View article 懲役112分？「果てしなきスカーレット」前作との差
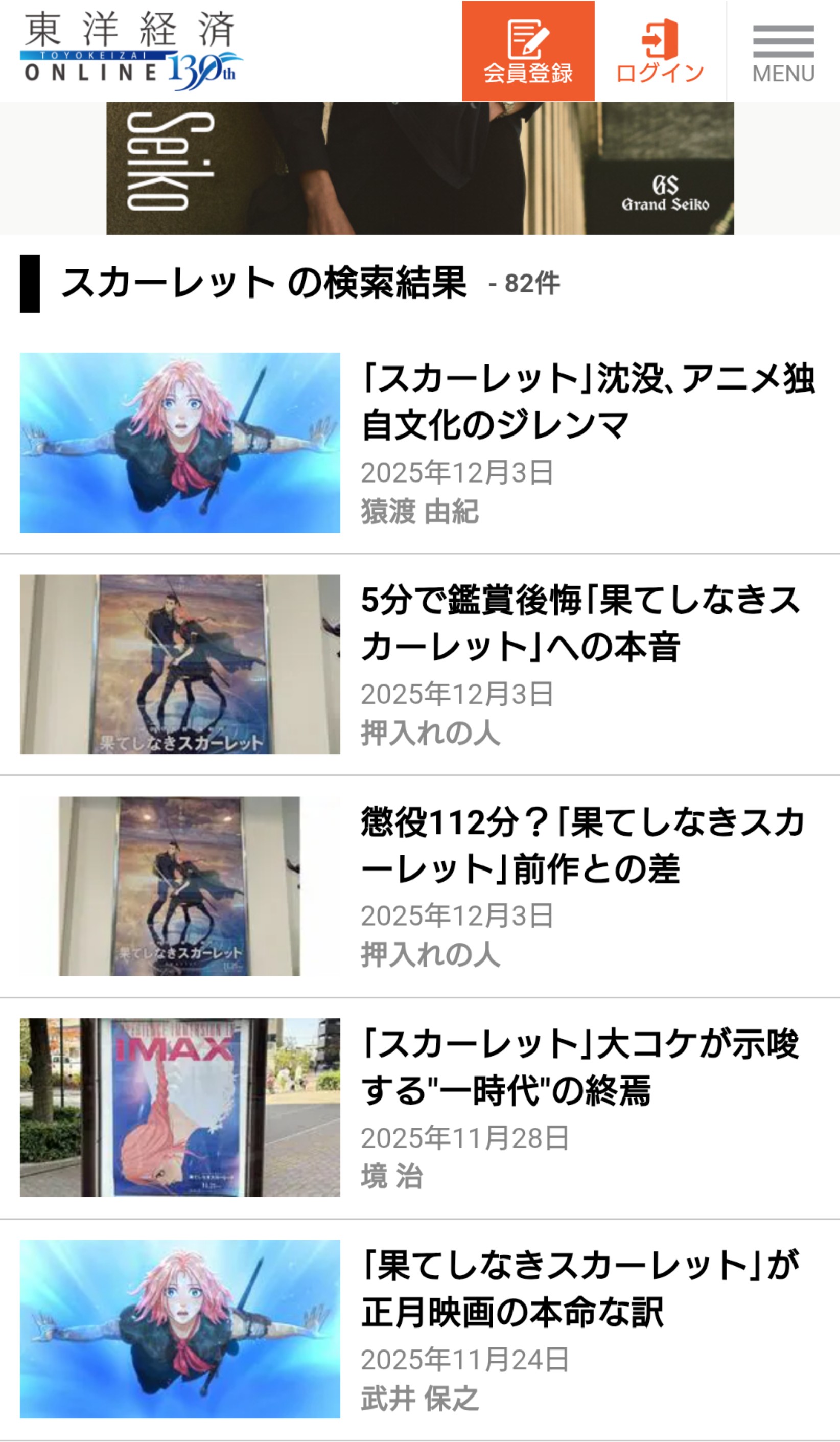 pos(582,845)
